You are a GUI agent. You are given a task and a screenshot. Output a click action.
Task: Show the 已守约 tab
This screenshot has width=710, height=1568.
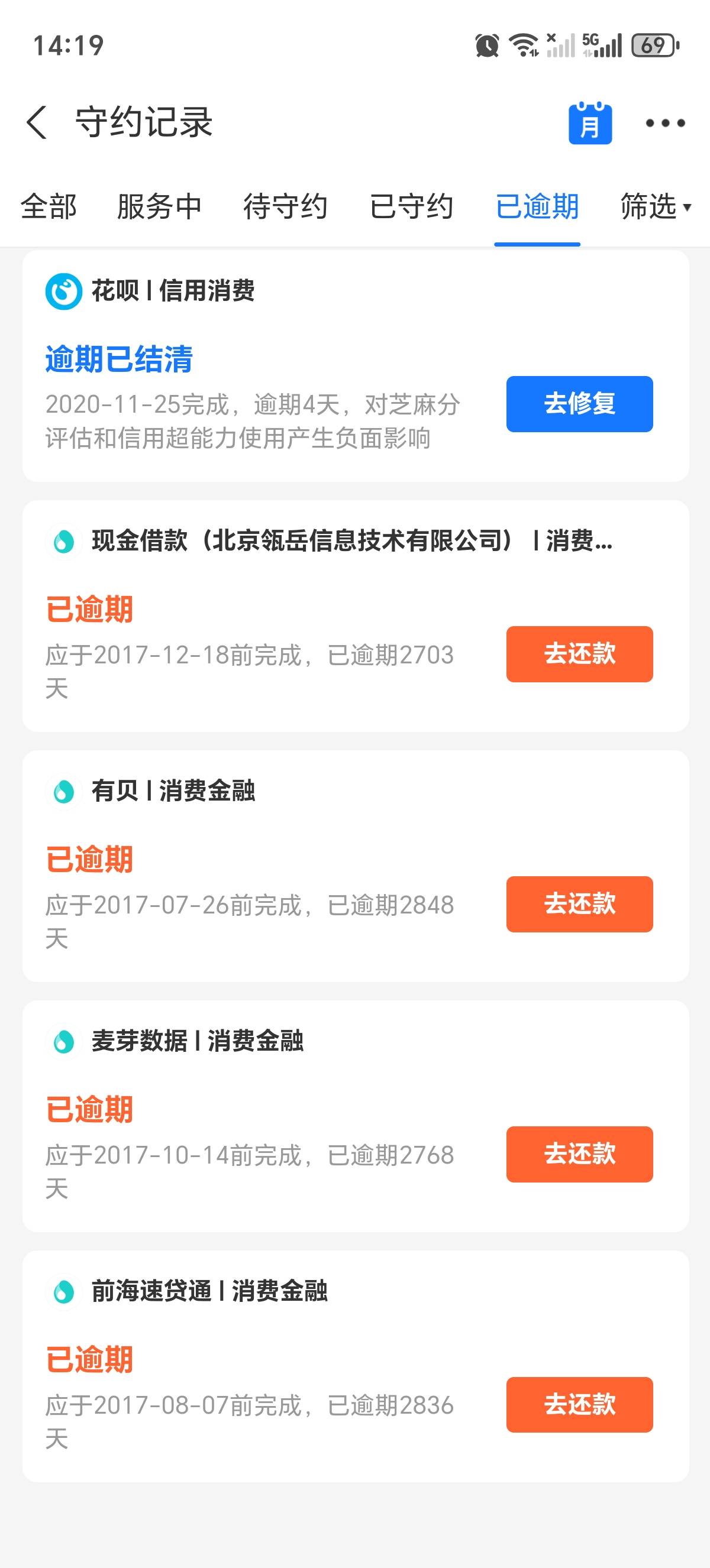412,206
